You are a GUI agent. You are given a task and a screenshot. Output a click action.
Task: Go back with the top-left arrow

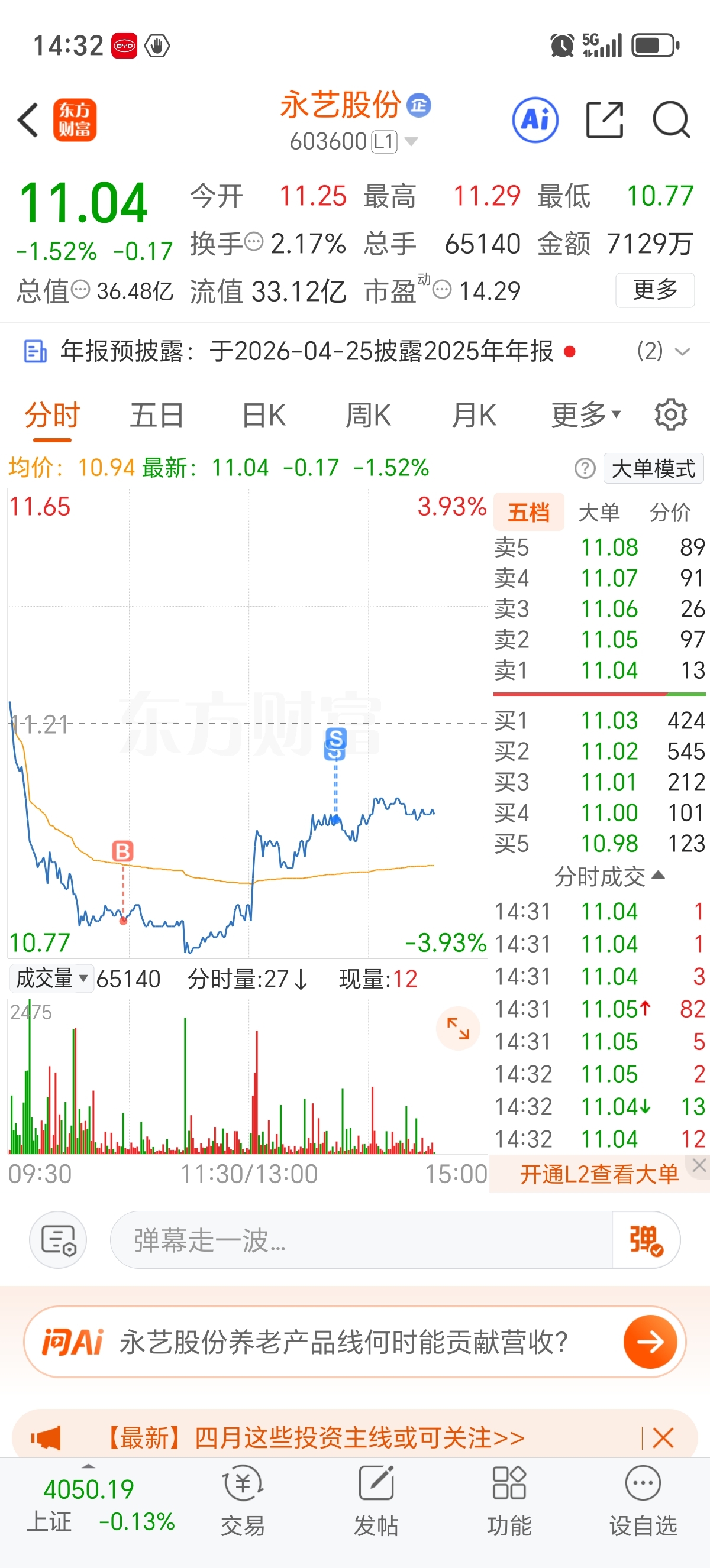click(x=28, y=120)
